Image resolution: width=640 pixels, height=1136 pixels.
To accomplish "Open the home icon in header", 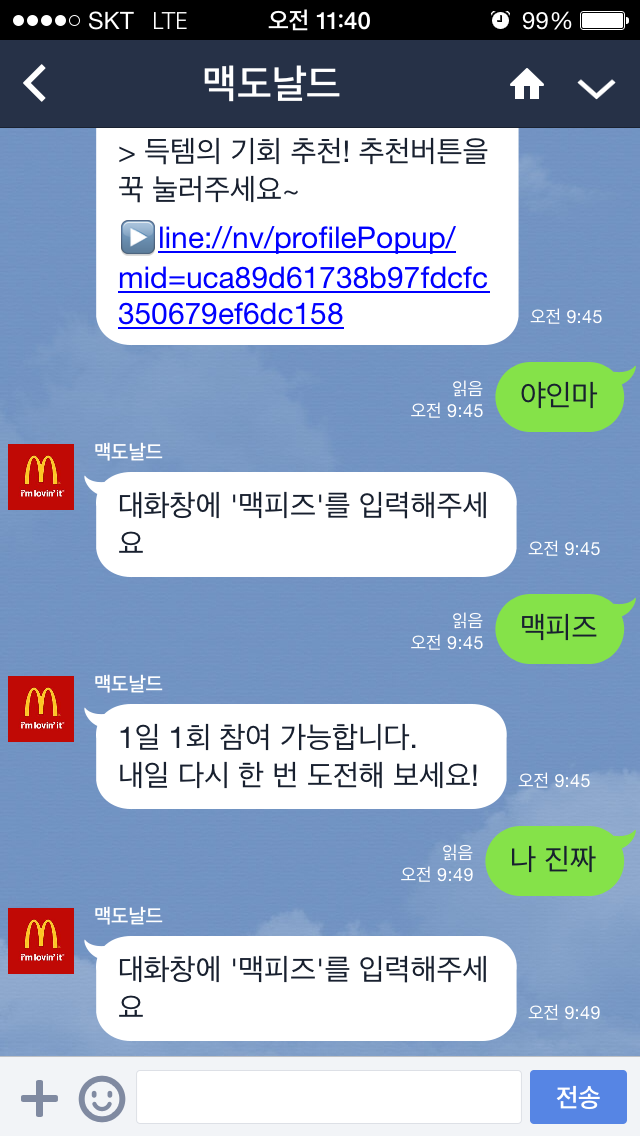I will (x=527, y=85).
